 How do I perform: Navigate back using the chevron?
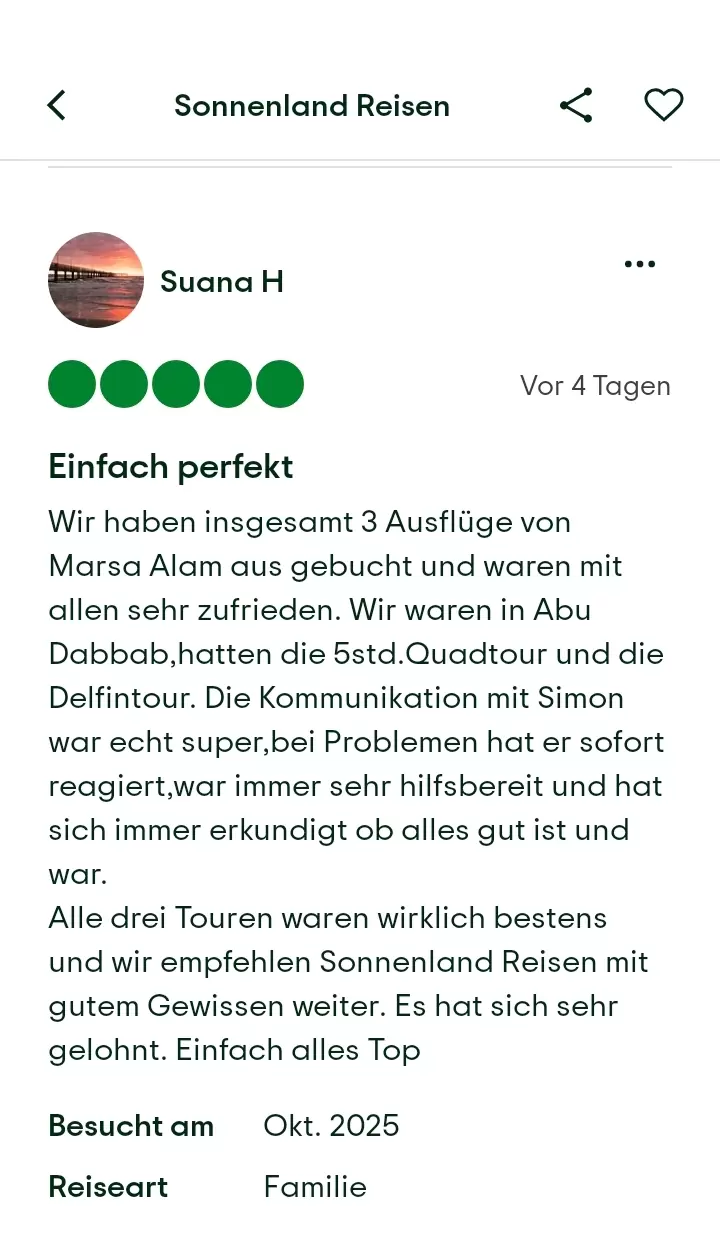tap(57, 105)
